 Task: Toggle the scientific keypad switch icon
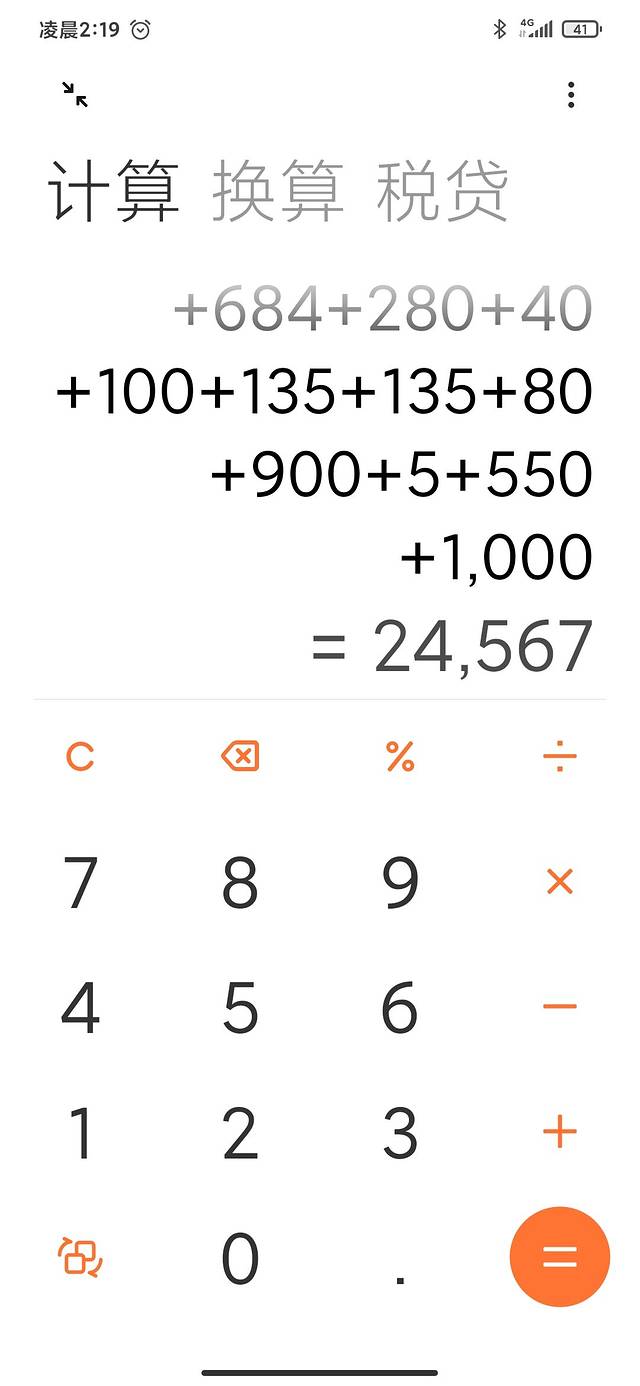click(80, 1257)
